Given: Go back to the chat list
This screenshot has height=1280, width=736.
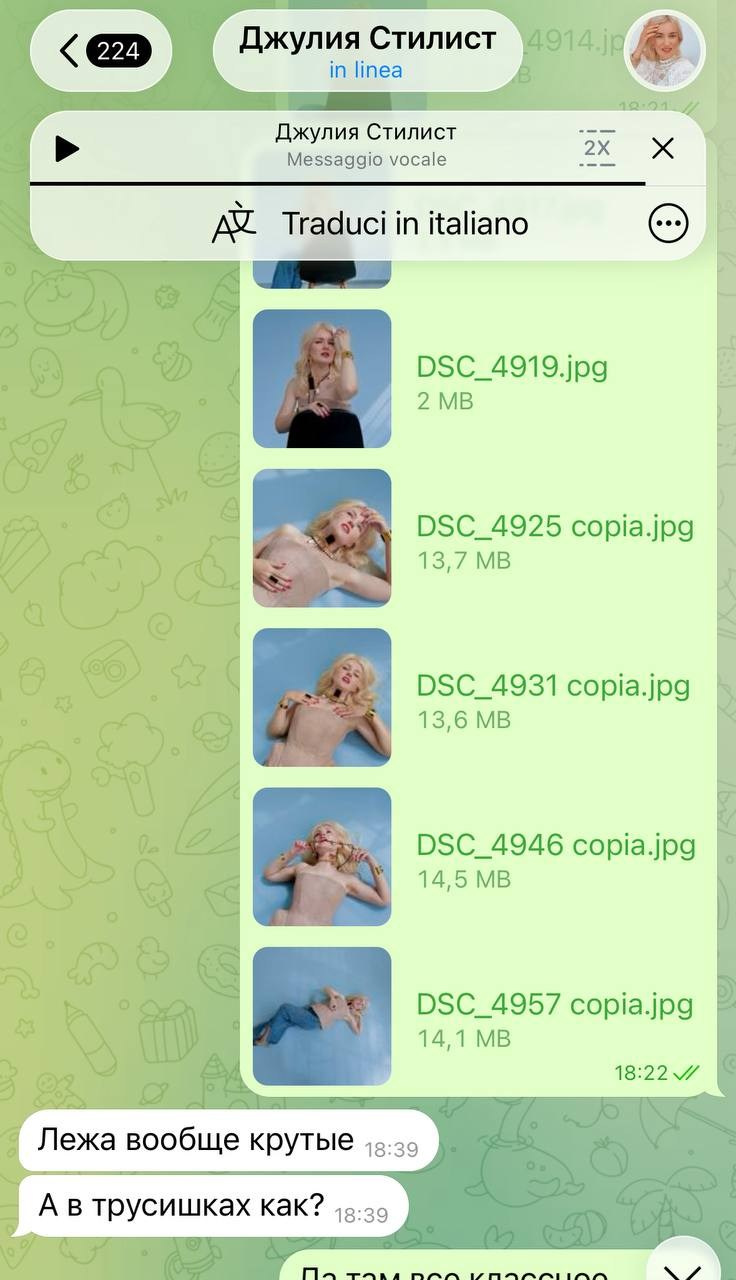Looking at the screenshot, I should pyautogui.click(x=100, y=50).
